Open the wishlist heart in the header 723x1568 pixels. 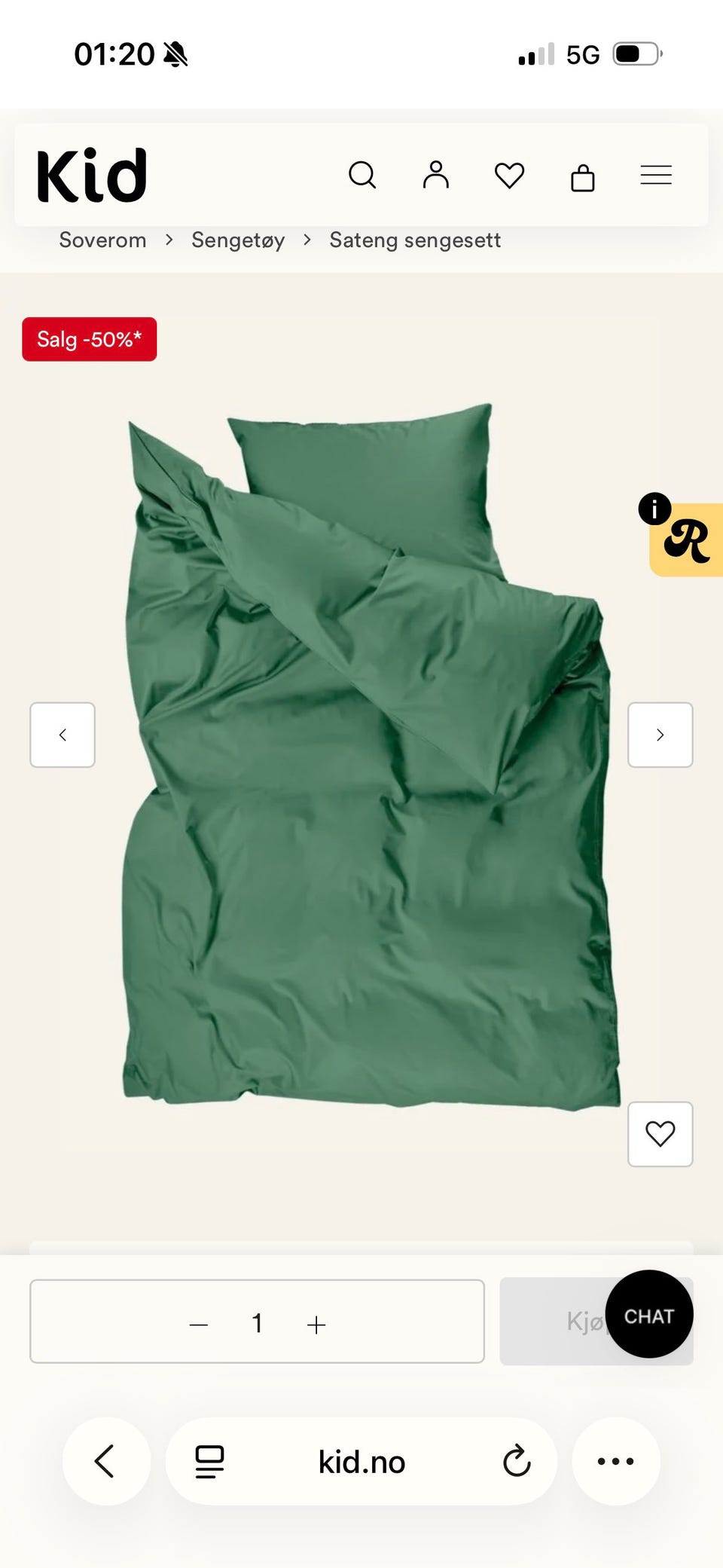click(x=509, y=176)
